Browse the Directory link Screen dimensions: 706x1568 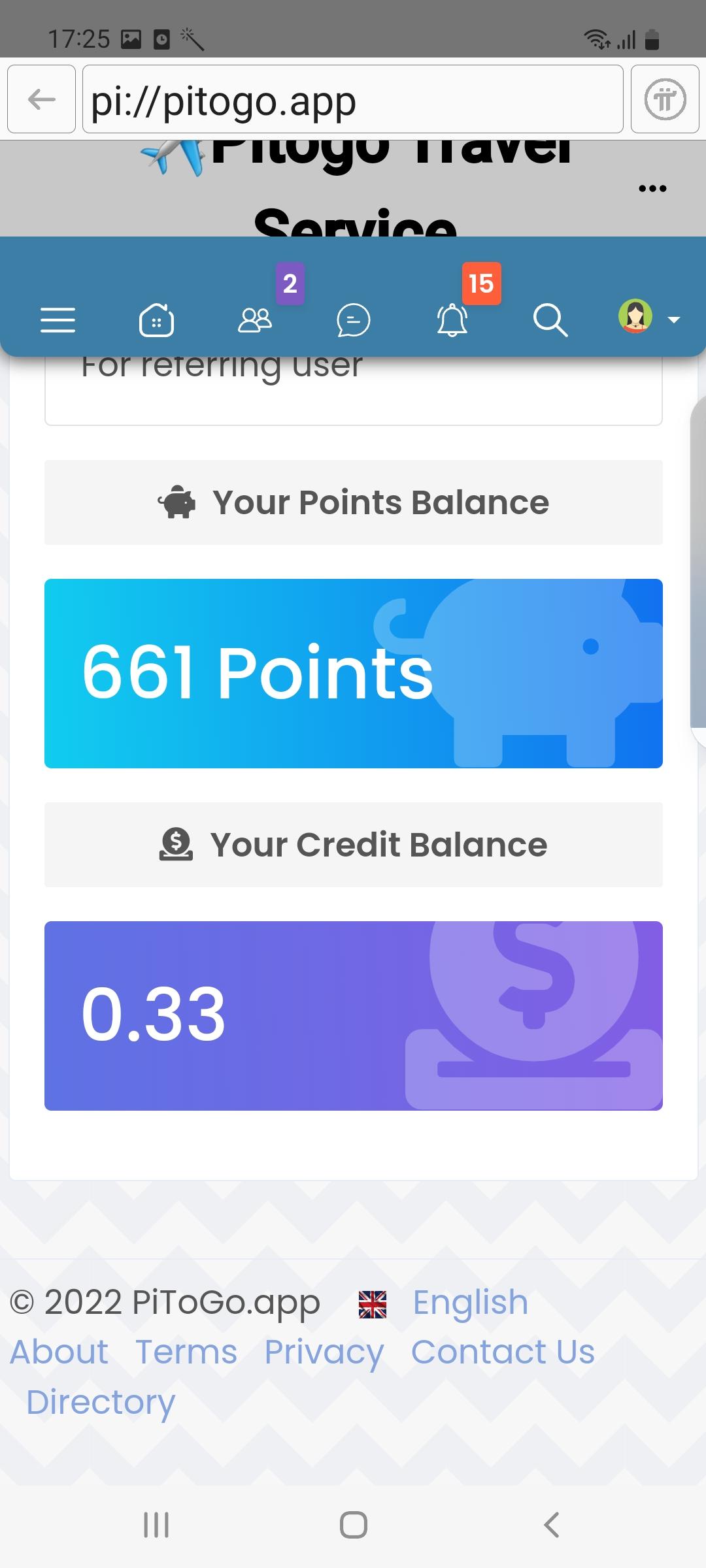[101, 1401]
